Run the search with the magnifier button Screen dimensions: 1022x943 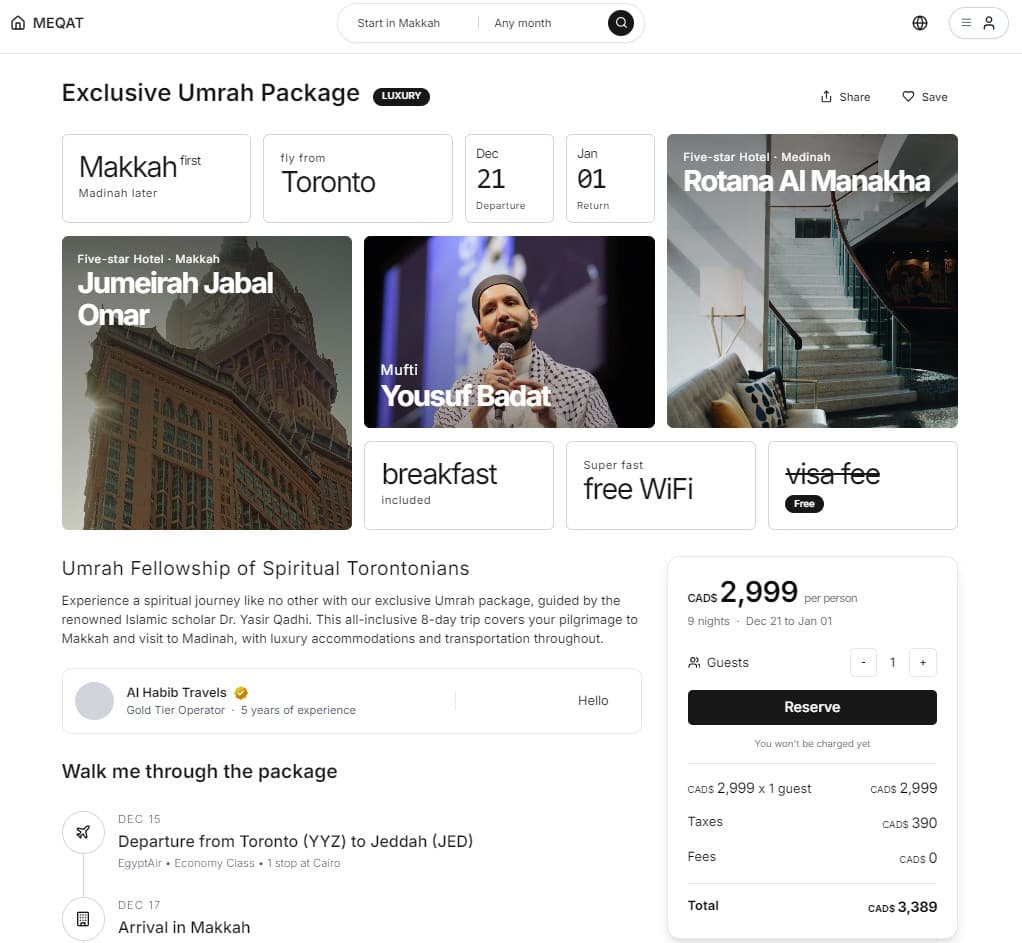[621, 23]
